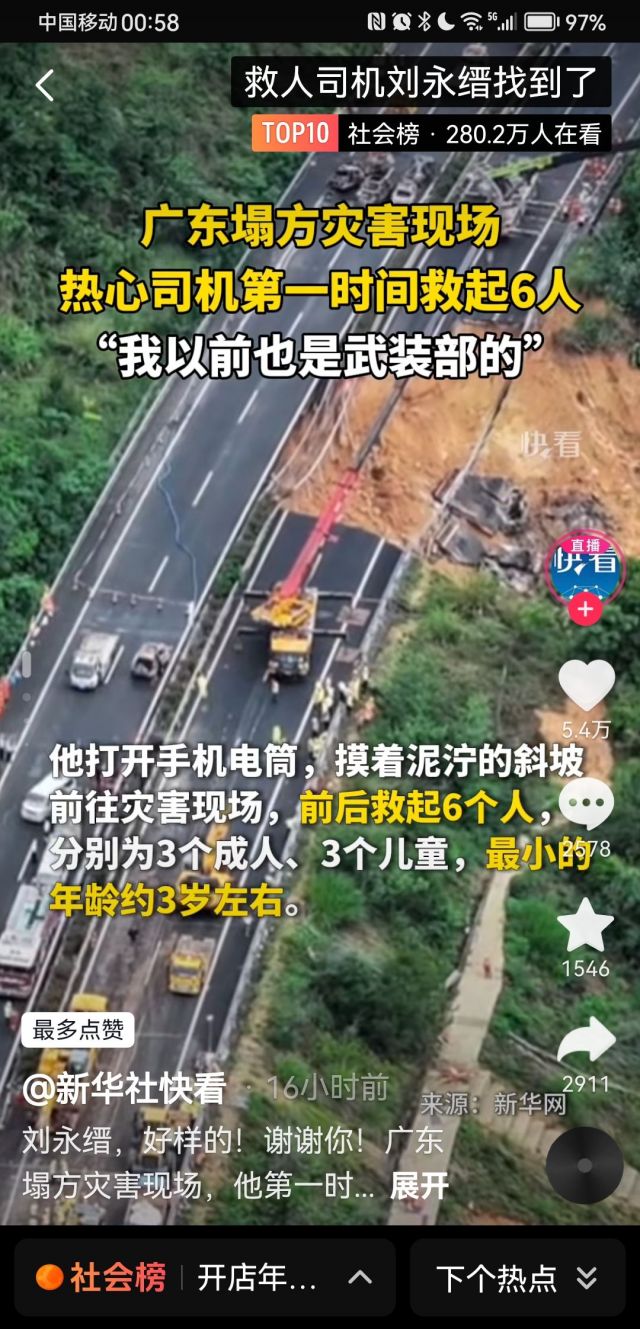Open 新华社快看 live avatar

coord(585,565)
